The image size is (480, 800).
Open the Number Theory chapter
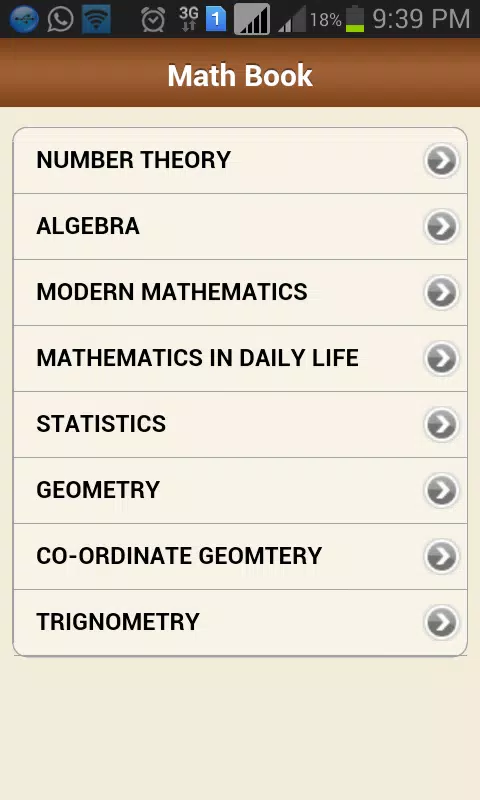tap(240, 160)
